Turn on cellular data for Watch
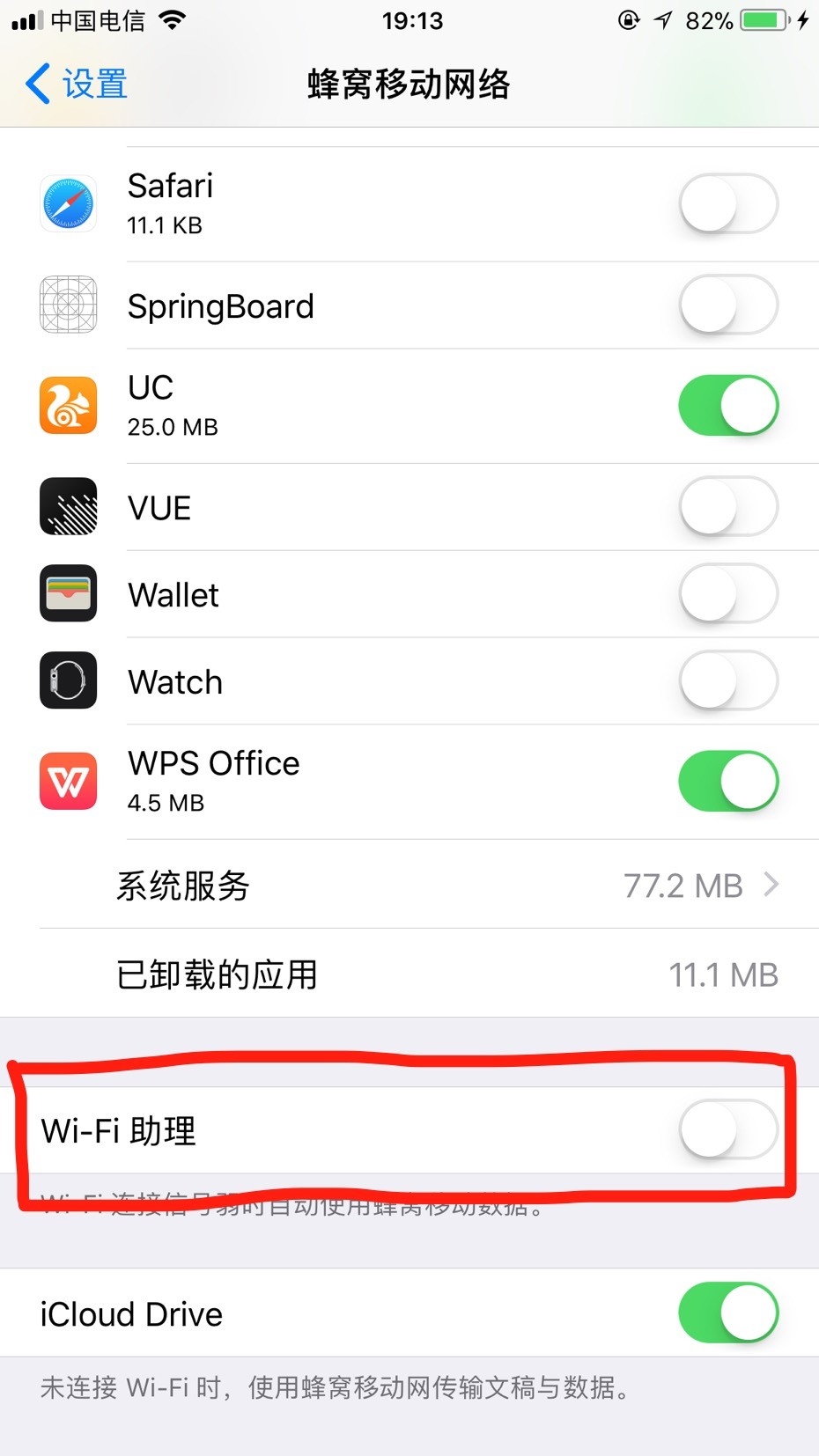 click(727, 681)
